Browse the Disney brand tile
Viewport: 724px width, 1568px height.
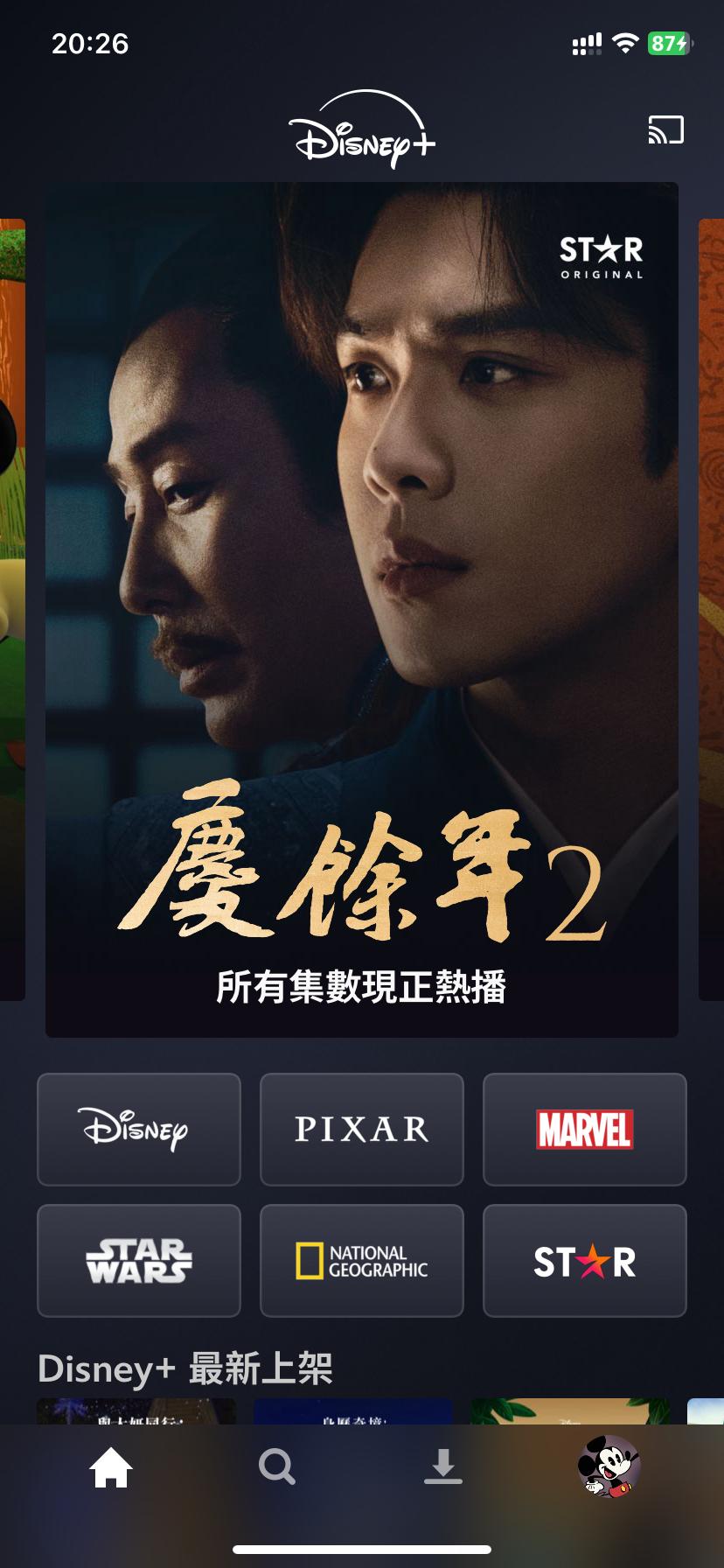(x=139, y=1130)
